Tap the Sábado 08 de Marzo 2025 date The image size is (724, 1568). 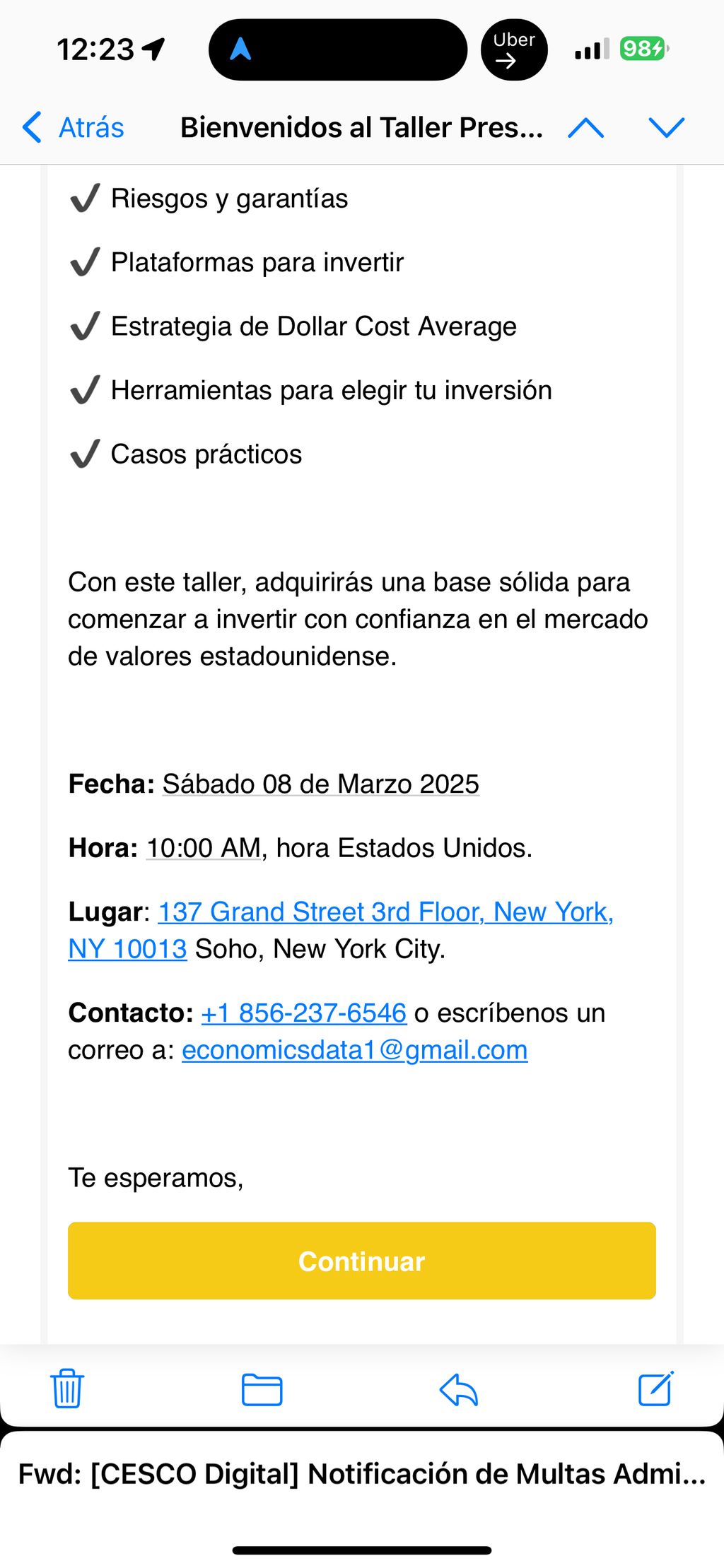320,784
